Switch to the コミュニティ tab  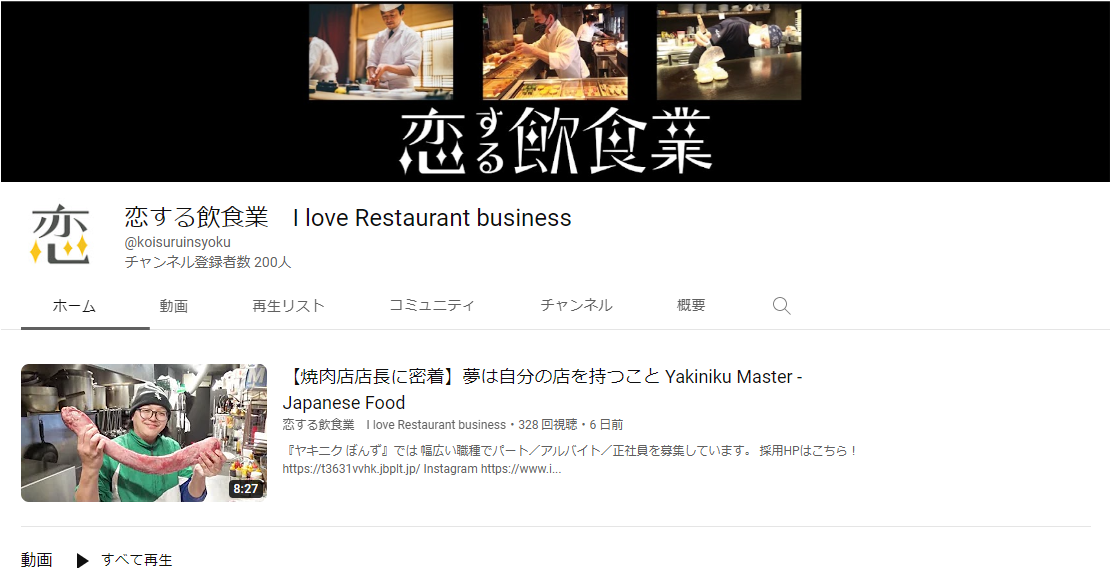(432, 306)
